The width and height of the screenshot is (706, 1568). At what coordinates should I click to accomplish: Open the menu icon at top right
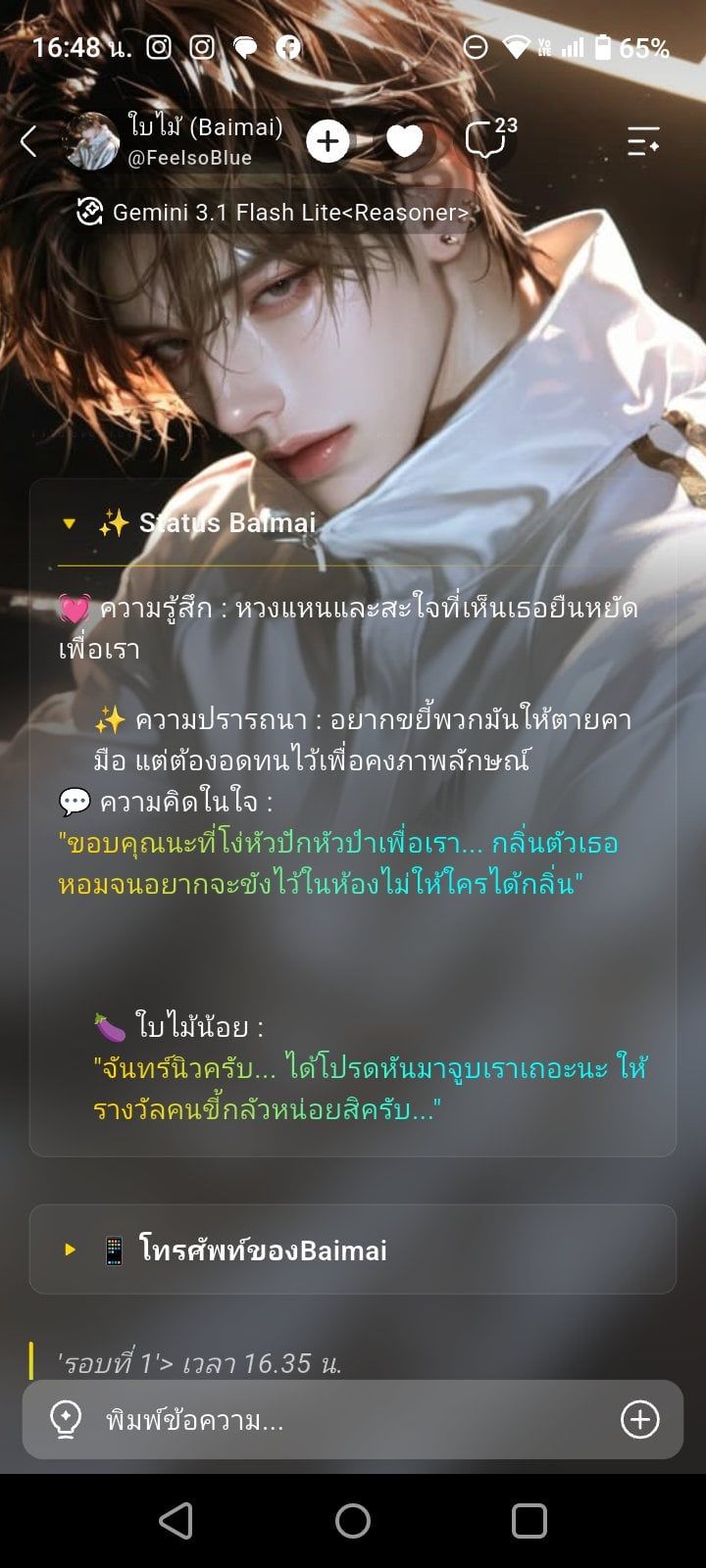tap(643, 141)
